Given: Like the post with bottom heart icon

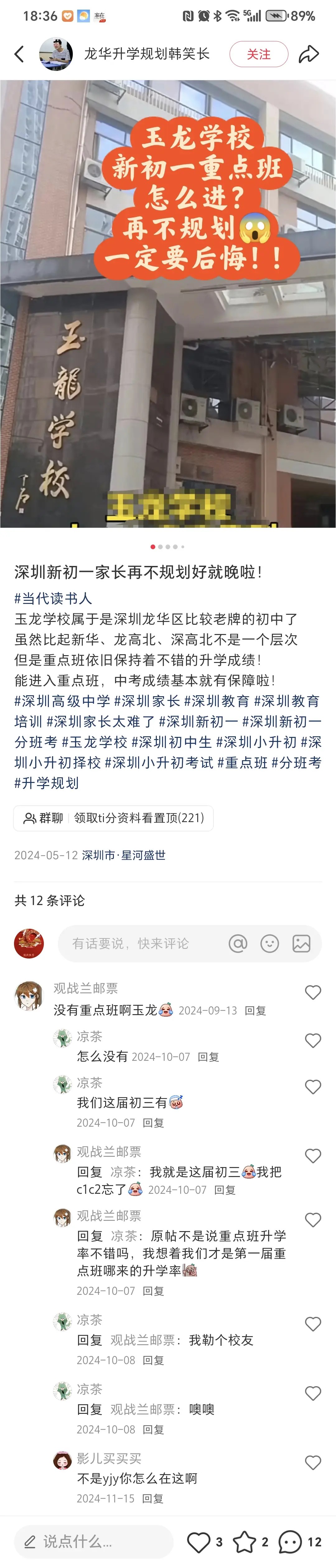Looking at the screenshot, I should (198, 1542).
